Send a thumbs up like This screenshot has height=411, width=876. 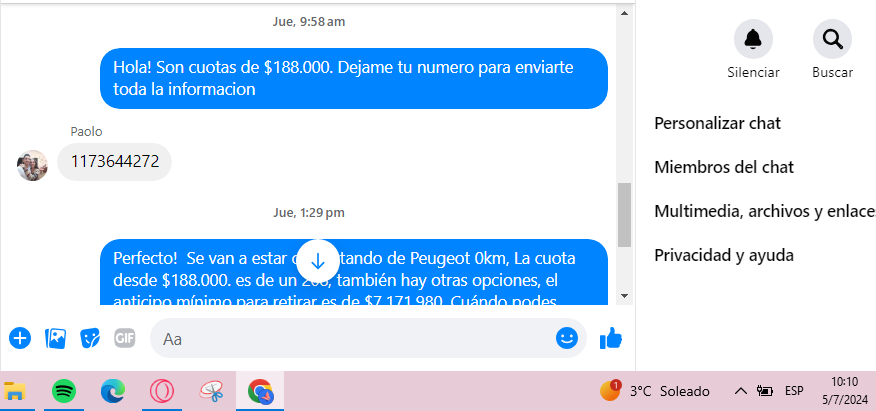610,339
